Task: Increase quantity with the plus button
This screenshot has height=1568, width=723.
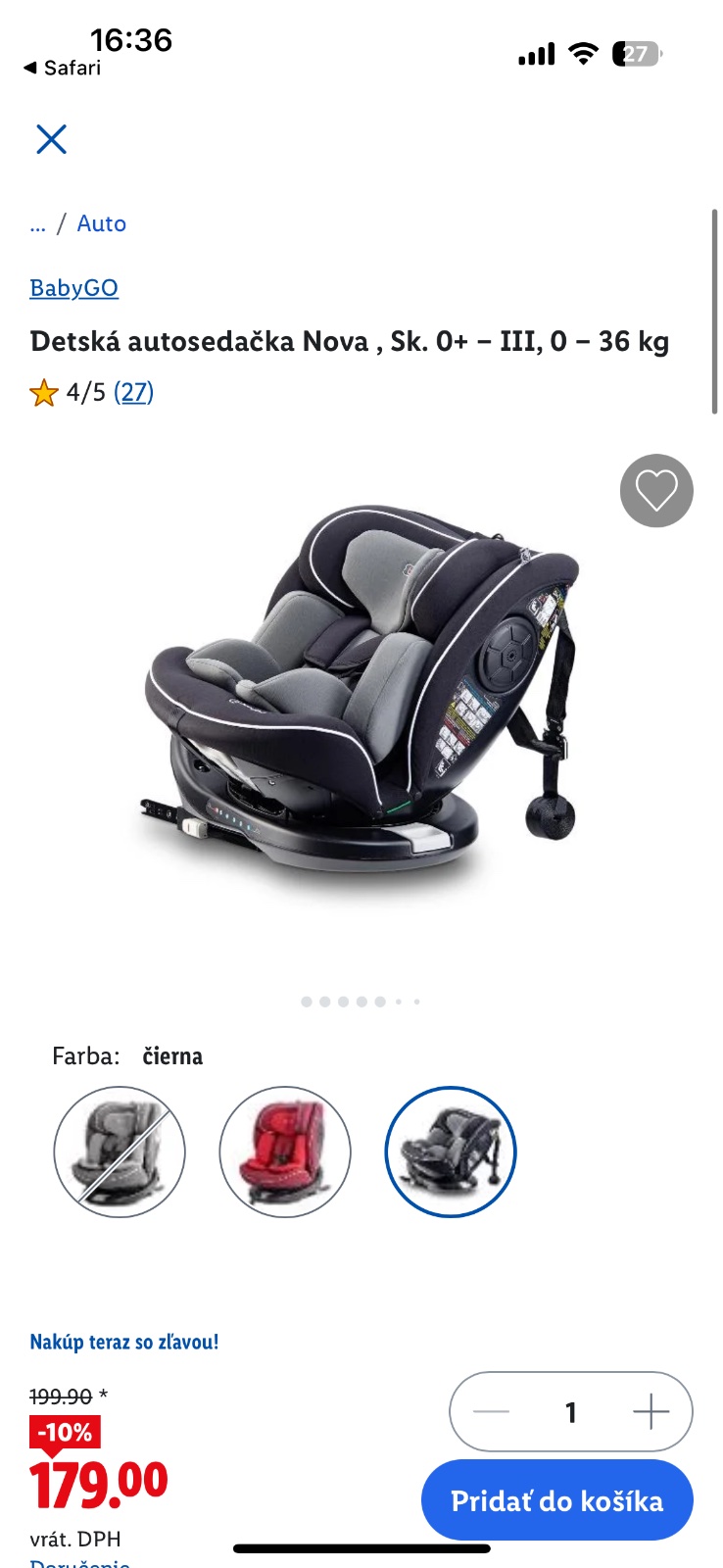Action: click(651, 1411)
